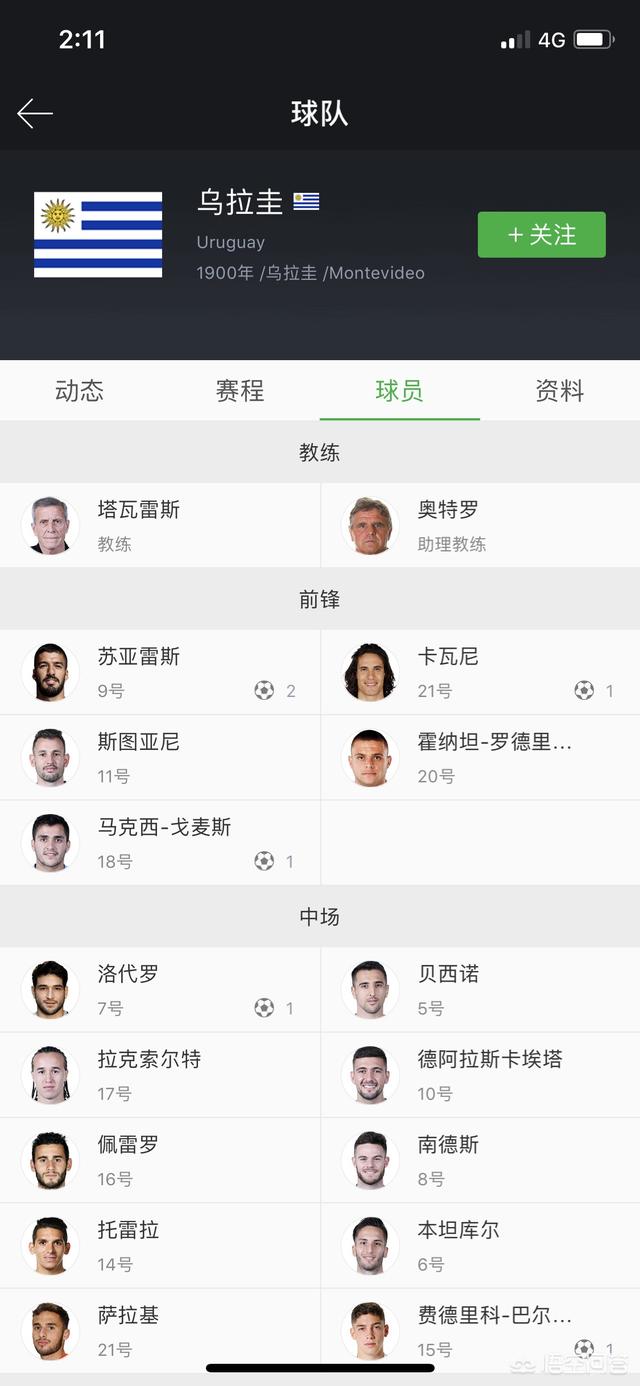Open coach 塔瓦雷斯 profile
The height and width of the screenshot is (1386, 640).
pos(160,525)
